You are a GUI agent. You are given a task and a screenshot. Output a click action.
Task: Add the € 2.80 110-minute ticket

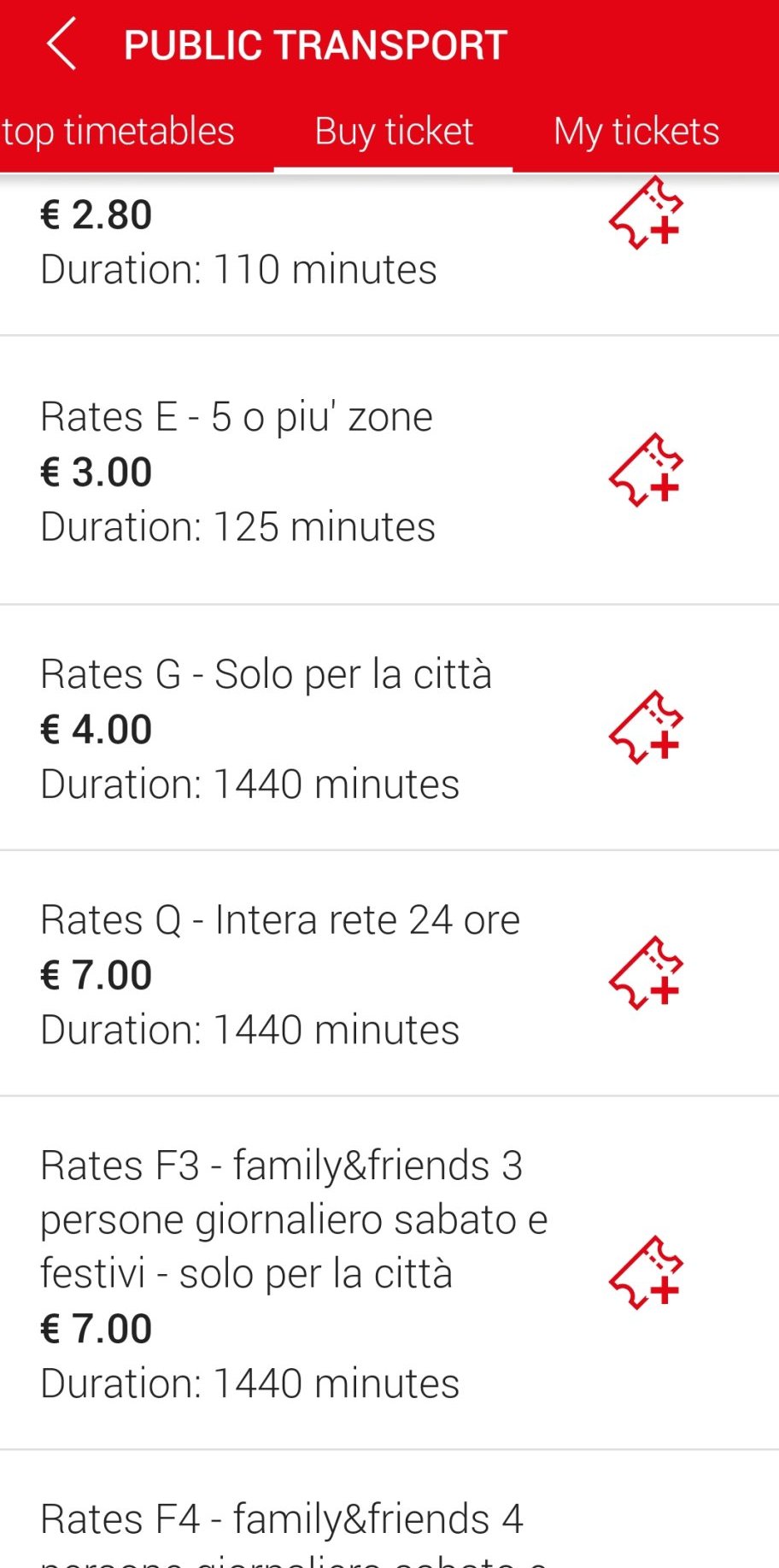pyautogui.click(x=646, y=214)
